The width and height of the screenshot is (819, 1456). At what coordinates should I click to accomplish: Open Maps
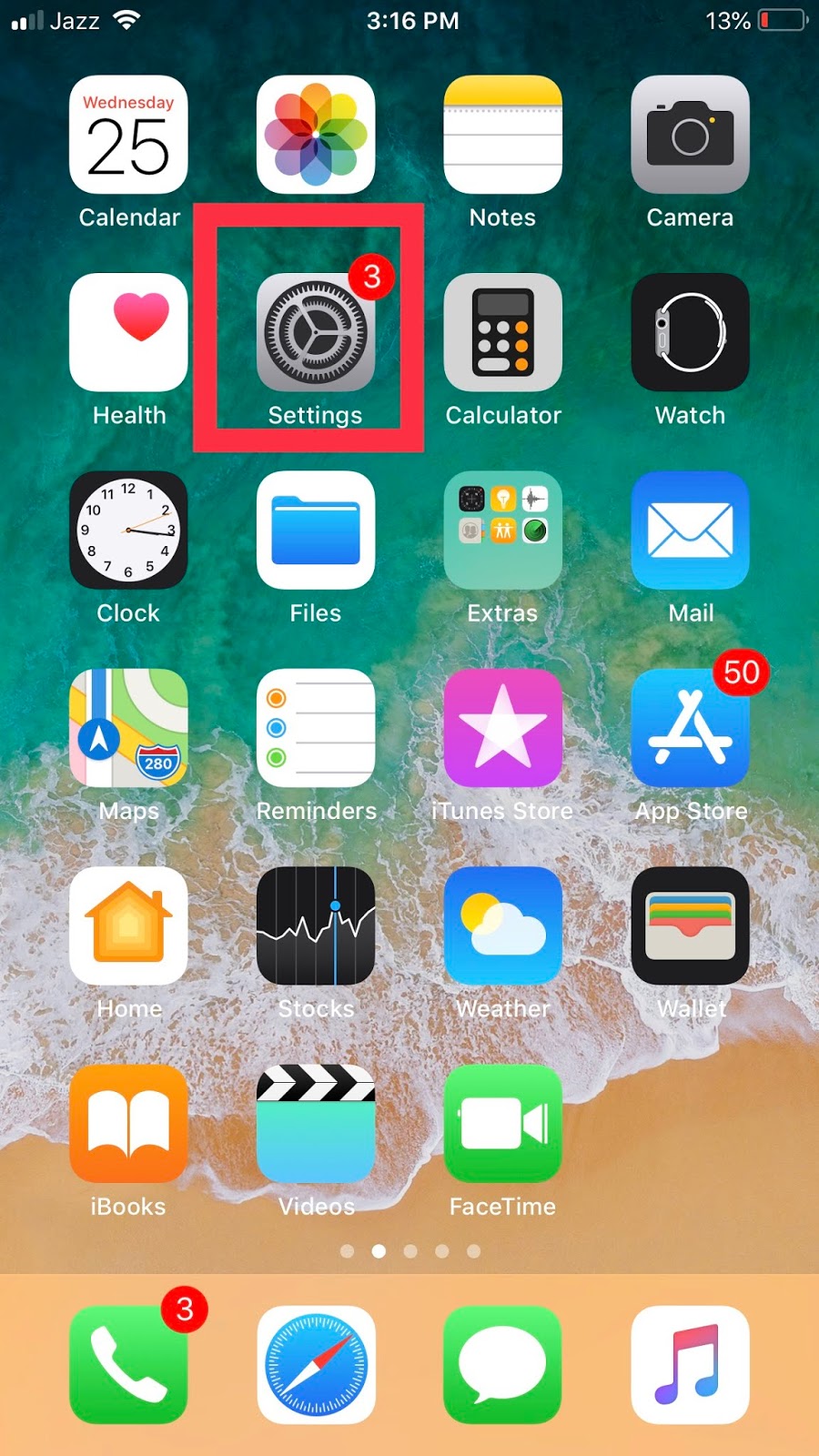[x=128, y=728]
